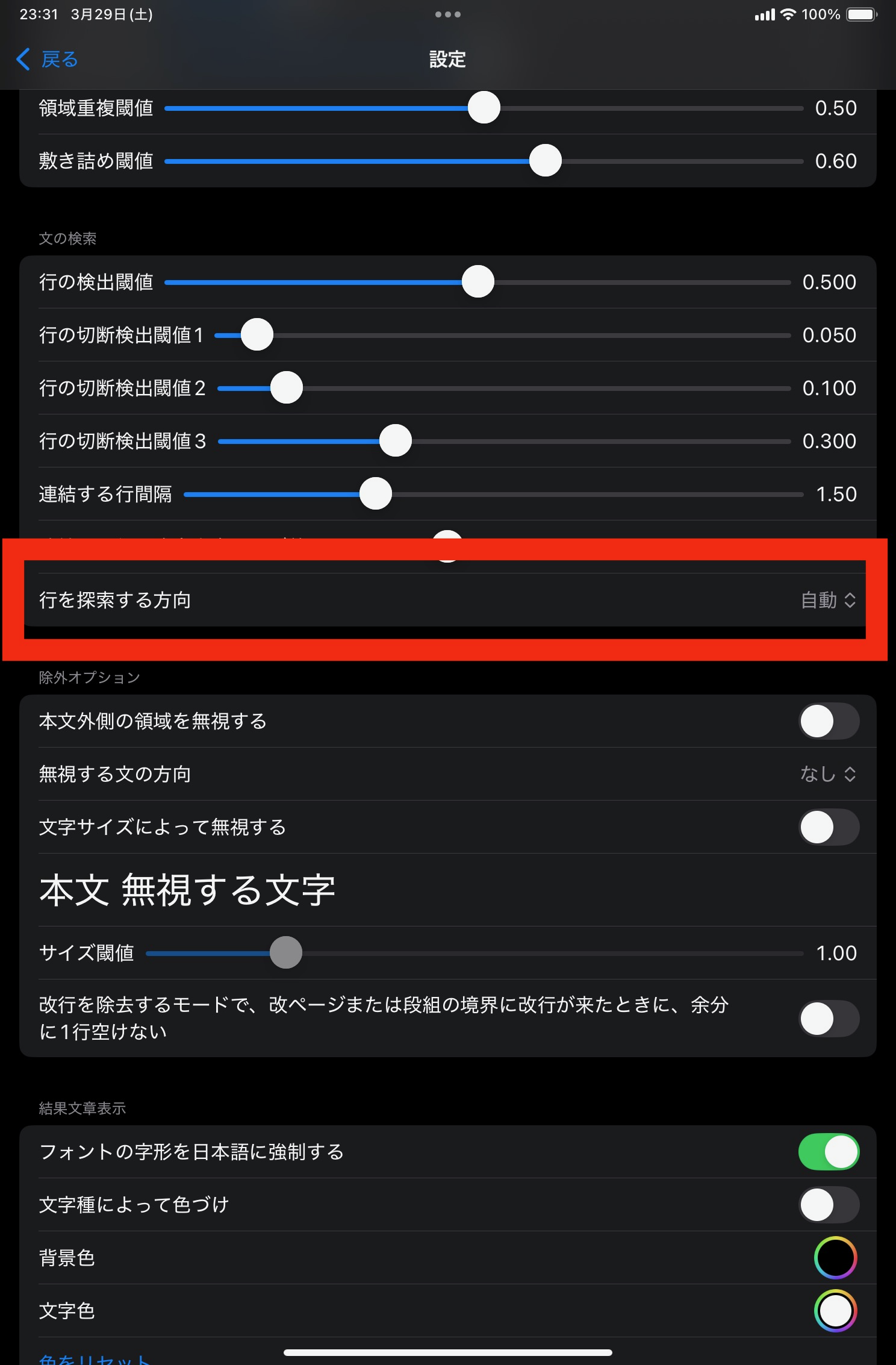Adjust the 敷き詰め閾値 slider
The image size is (896, 1365).
coord(545,161)
